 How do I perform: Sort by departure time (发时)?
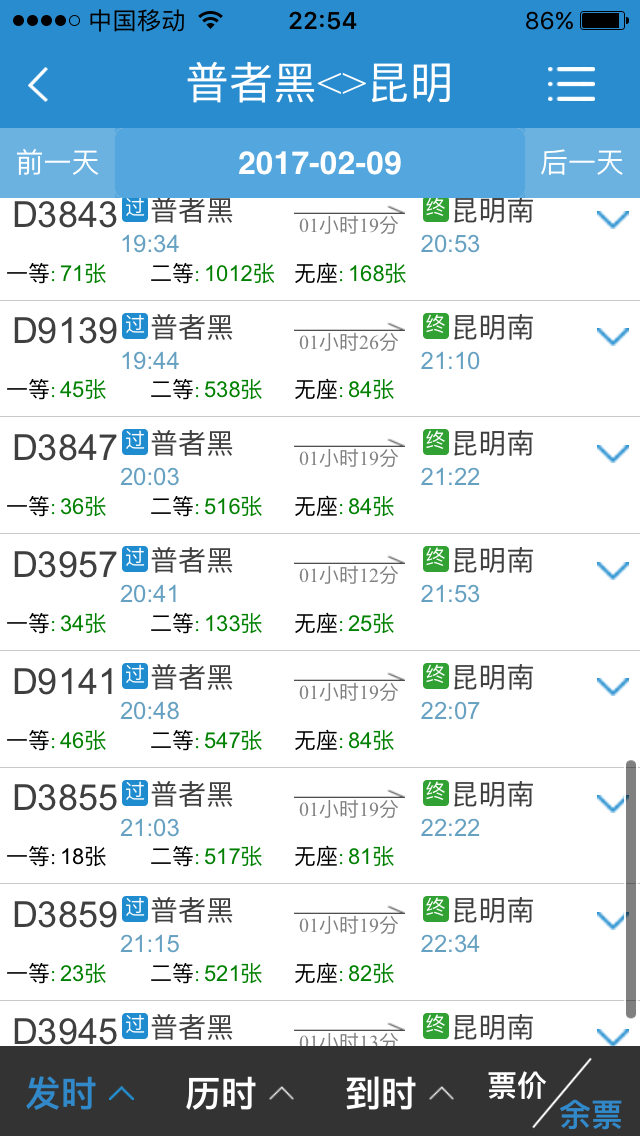pyautogui.click(x=80, y=1093)
